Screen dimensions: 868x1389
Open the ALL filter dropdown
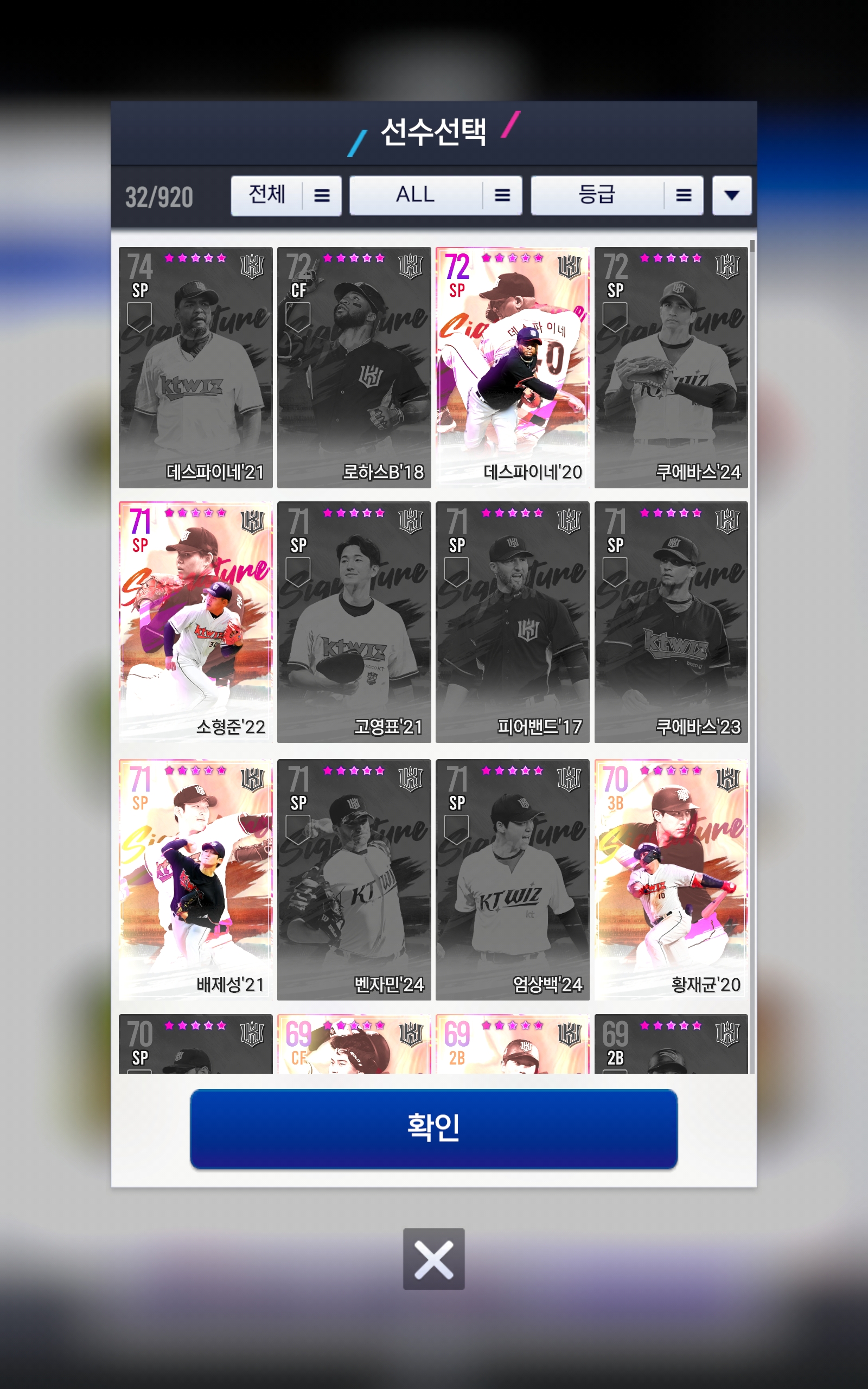435,196
